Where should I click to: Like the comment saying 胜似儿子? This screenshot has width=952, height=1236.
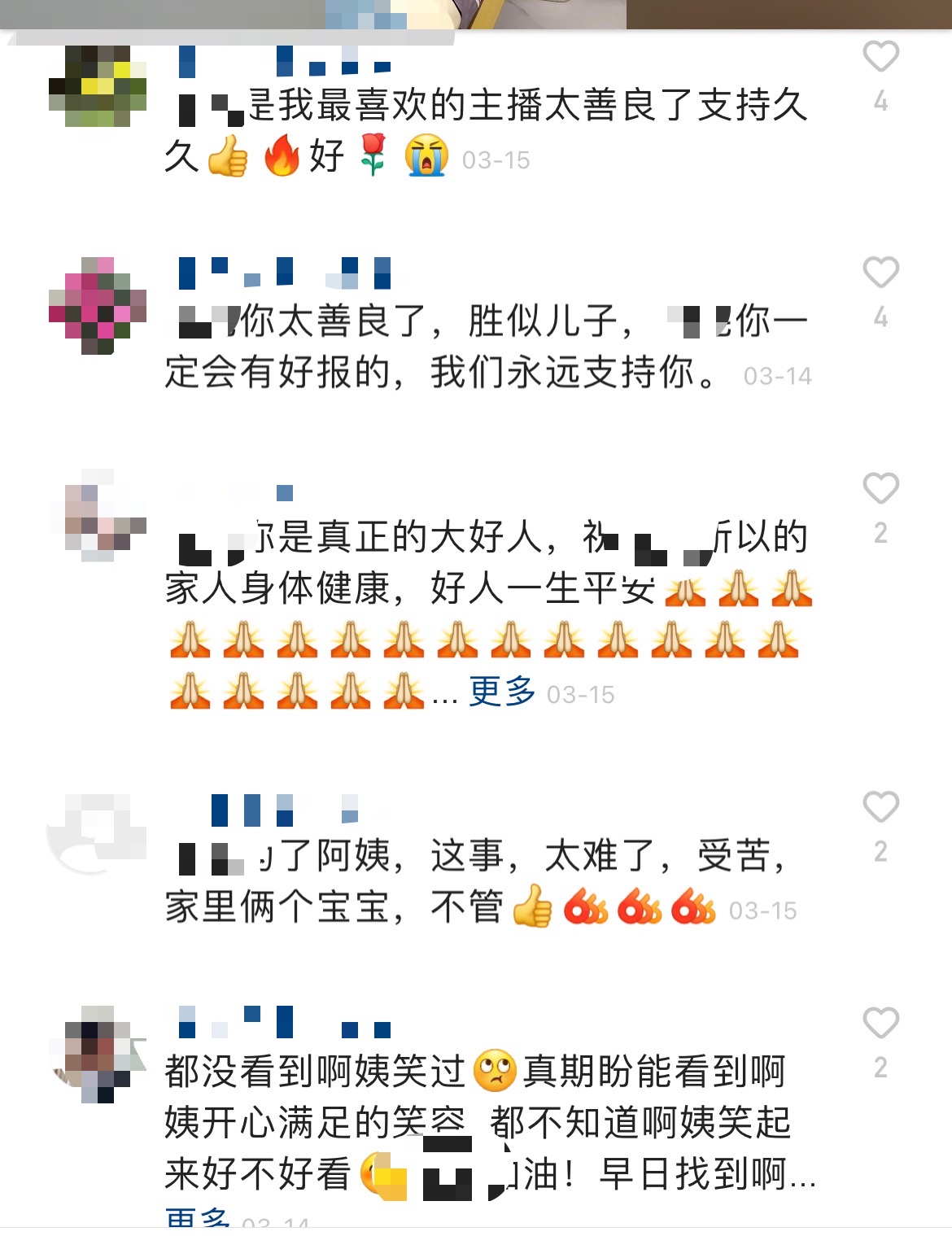pos(880,273)
